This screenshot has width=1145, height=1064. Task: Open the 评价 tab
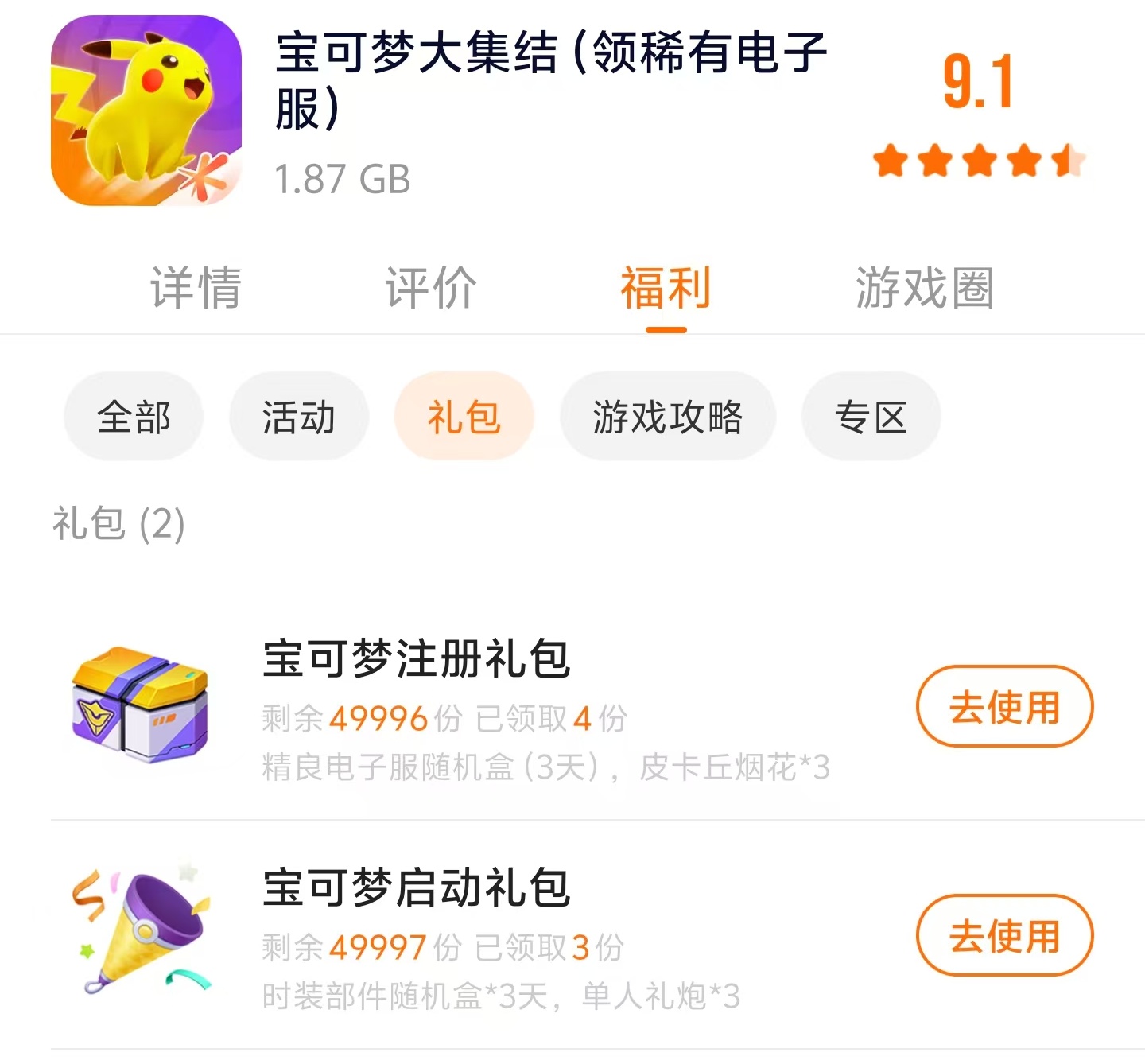[430, 288]
